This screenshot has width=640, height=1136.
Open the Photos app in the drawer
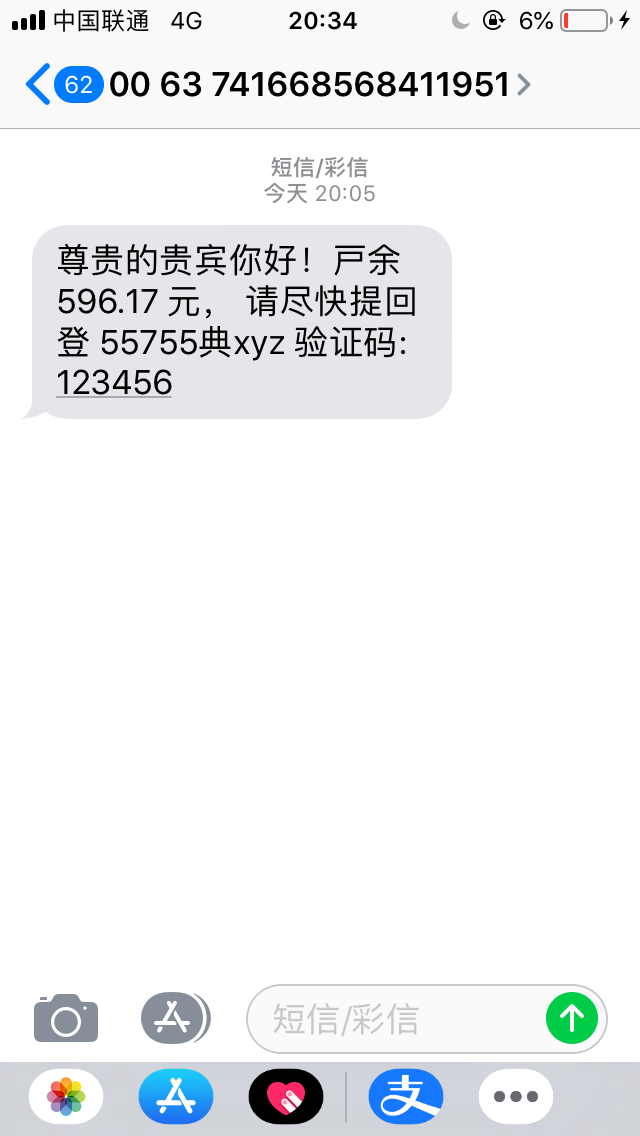click(66, 1096)
